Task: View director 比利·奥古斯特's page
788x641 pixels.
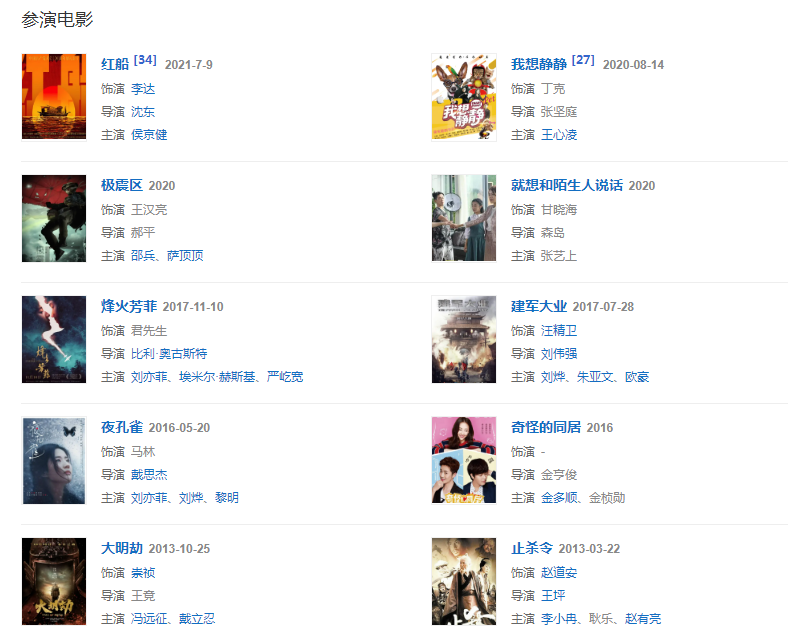Action: pyautogui.click(x=169, y=354)
